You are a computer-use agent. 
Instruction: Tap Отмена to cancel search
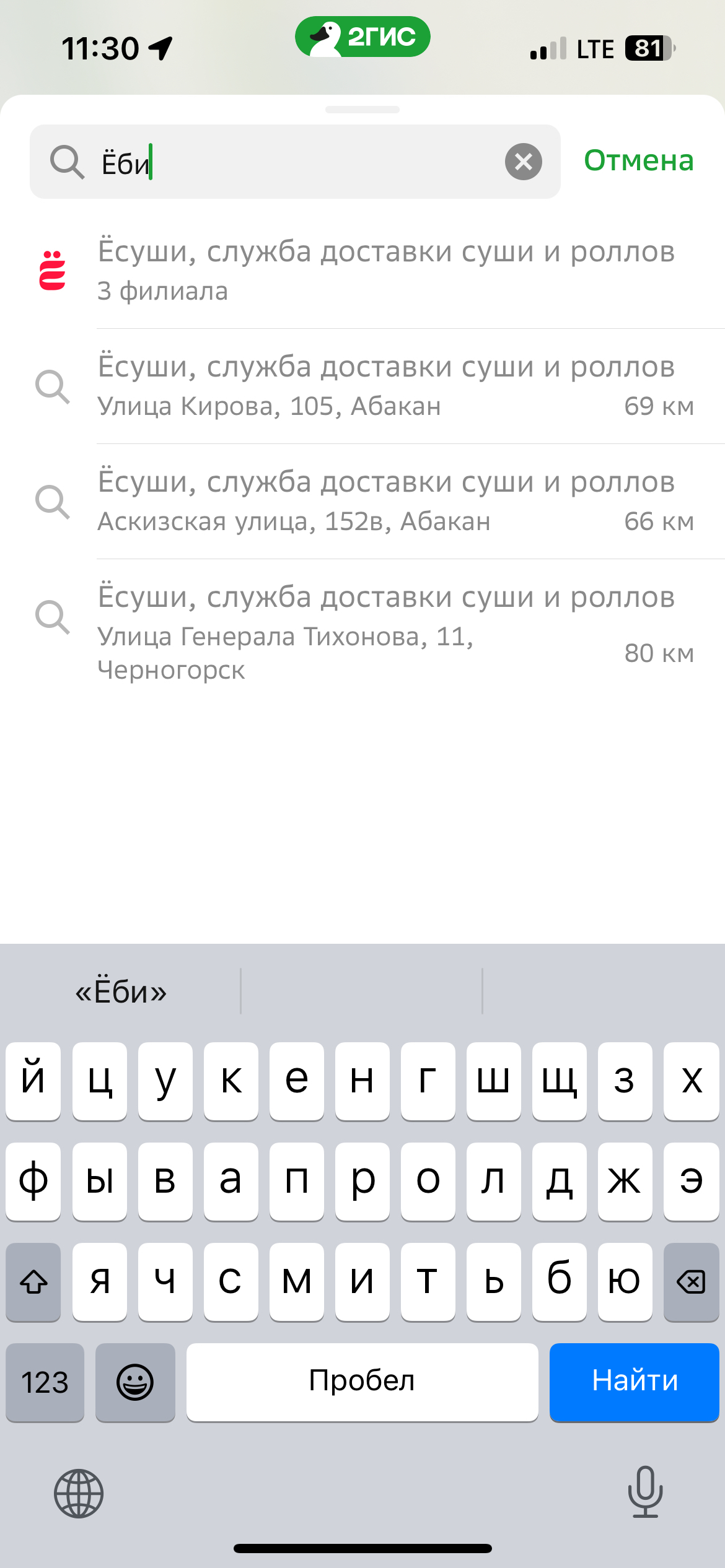point(638,161)
